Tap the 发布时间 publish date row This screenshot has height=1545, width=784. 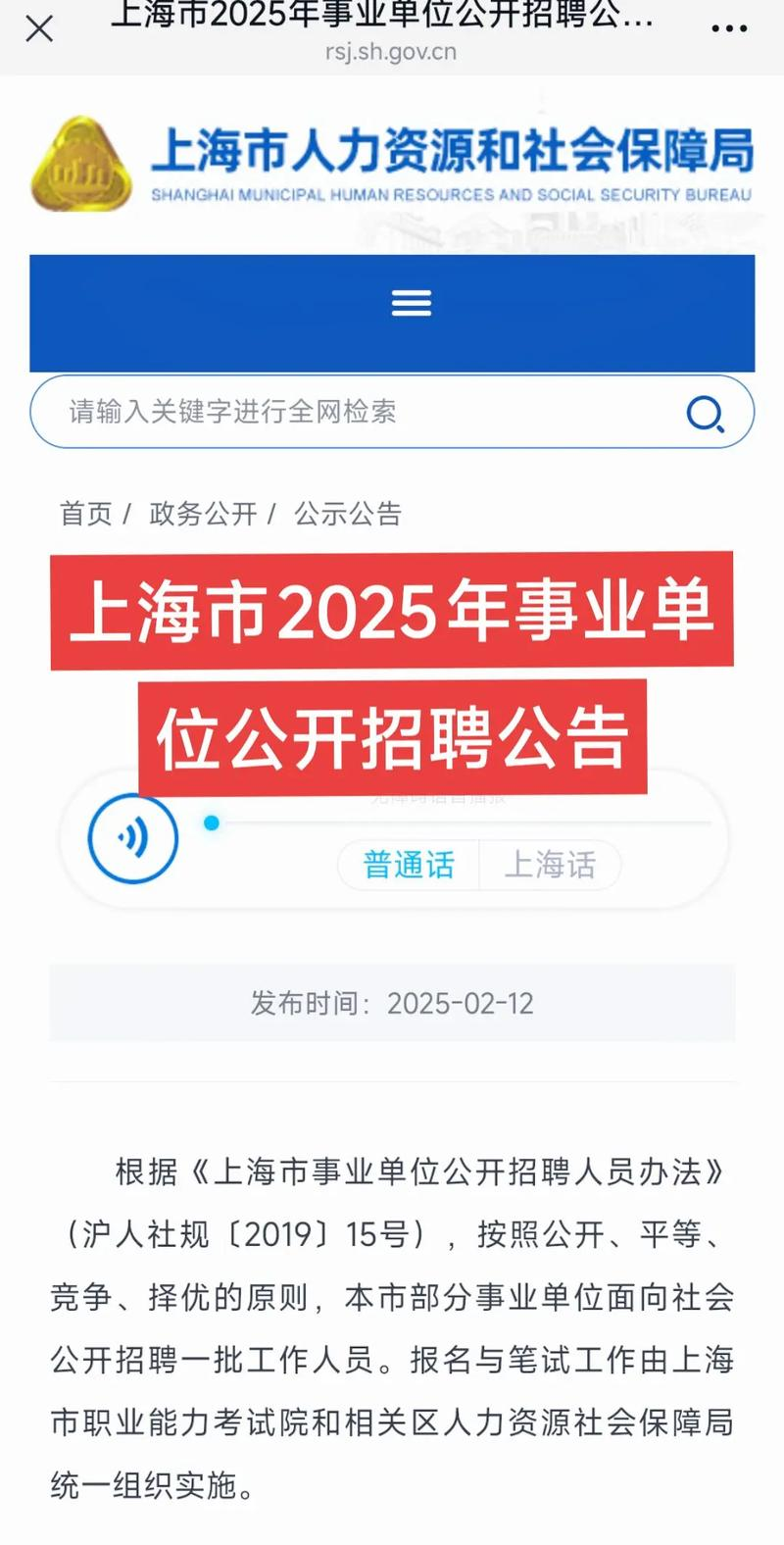click(x=391, y=1004)
